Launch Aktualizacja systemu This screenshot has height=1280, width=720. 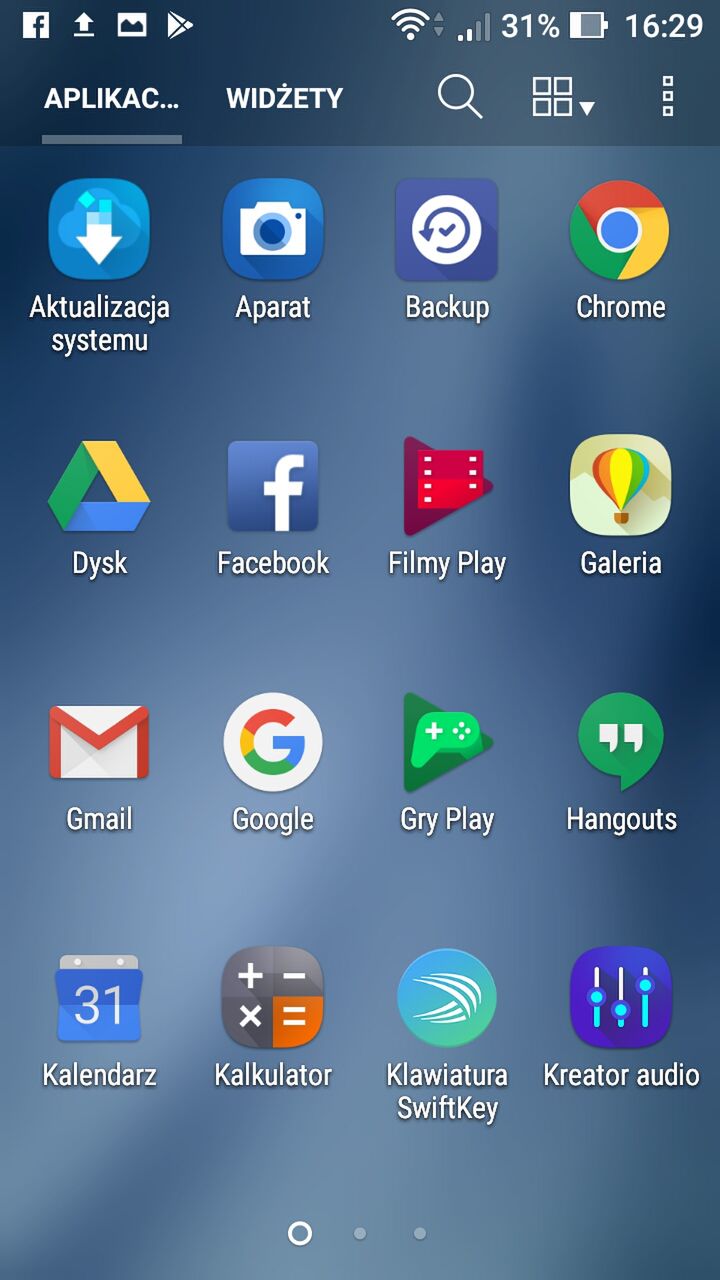coord(99,230)
